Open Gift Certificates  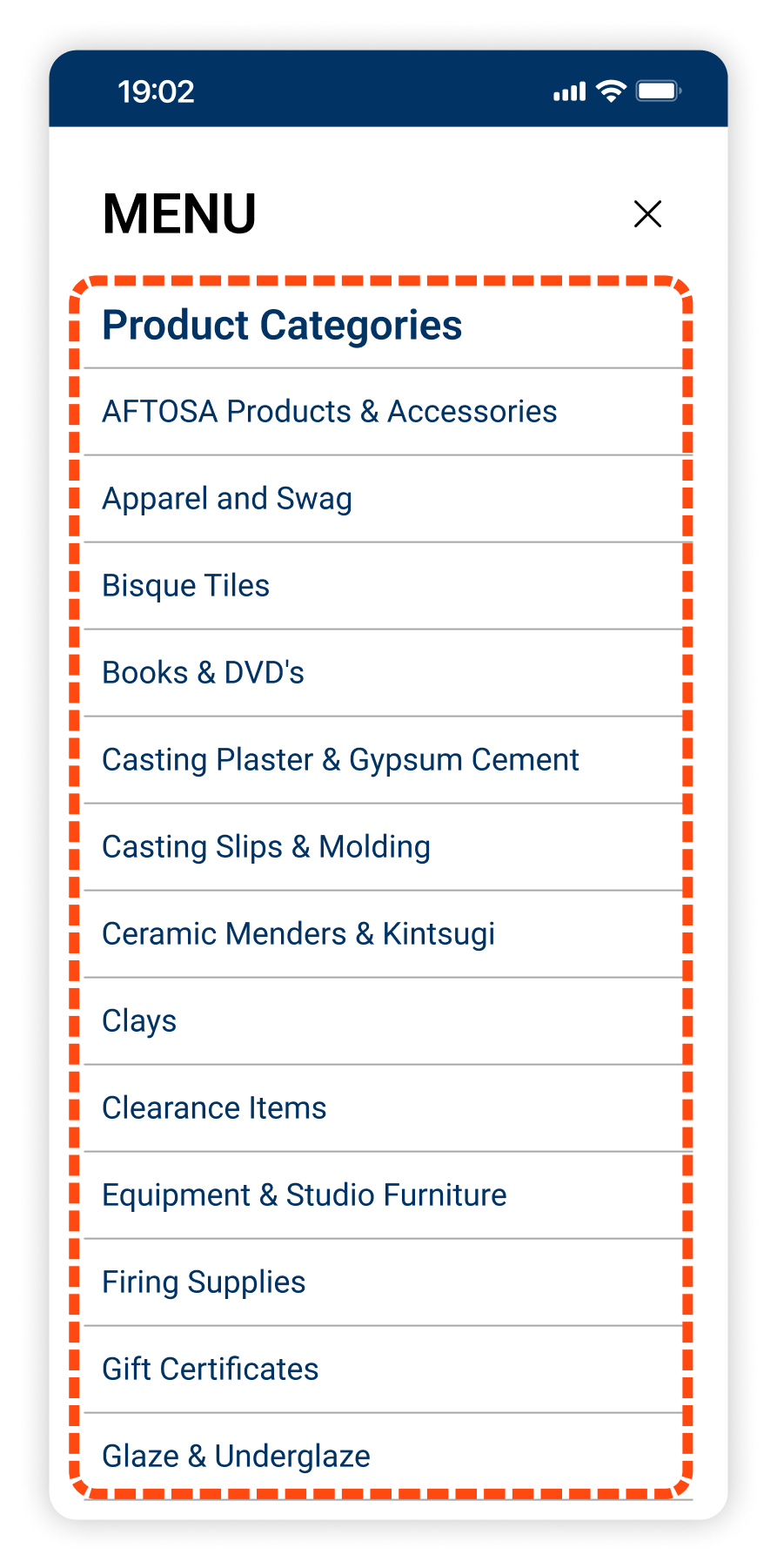click(x=211, y=1369)
